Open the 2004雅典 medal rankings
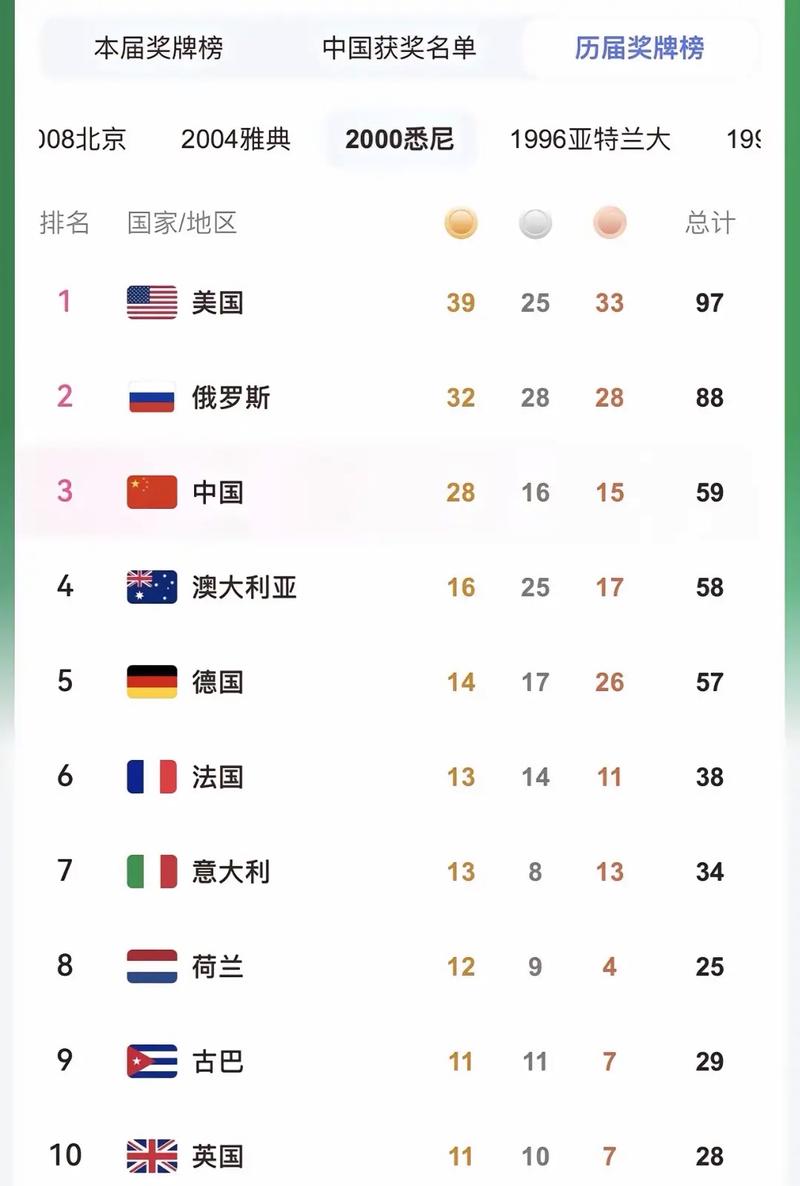This screenshot has width=800, height=1186. click(236, 140)
